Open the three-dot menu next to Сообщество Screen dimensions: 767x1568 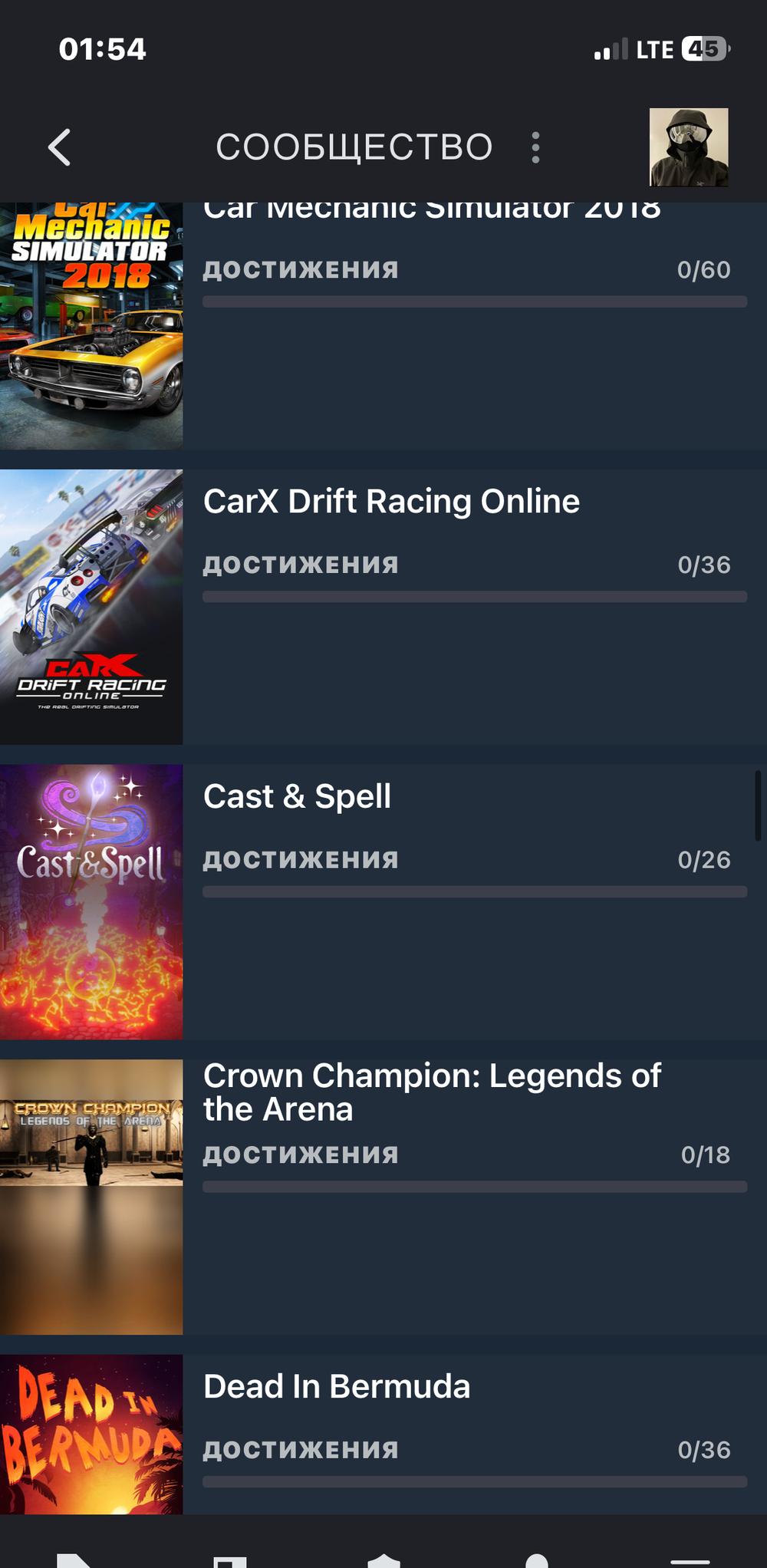point(535,147)
